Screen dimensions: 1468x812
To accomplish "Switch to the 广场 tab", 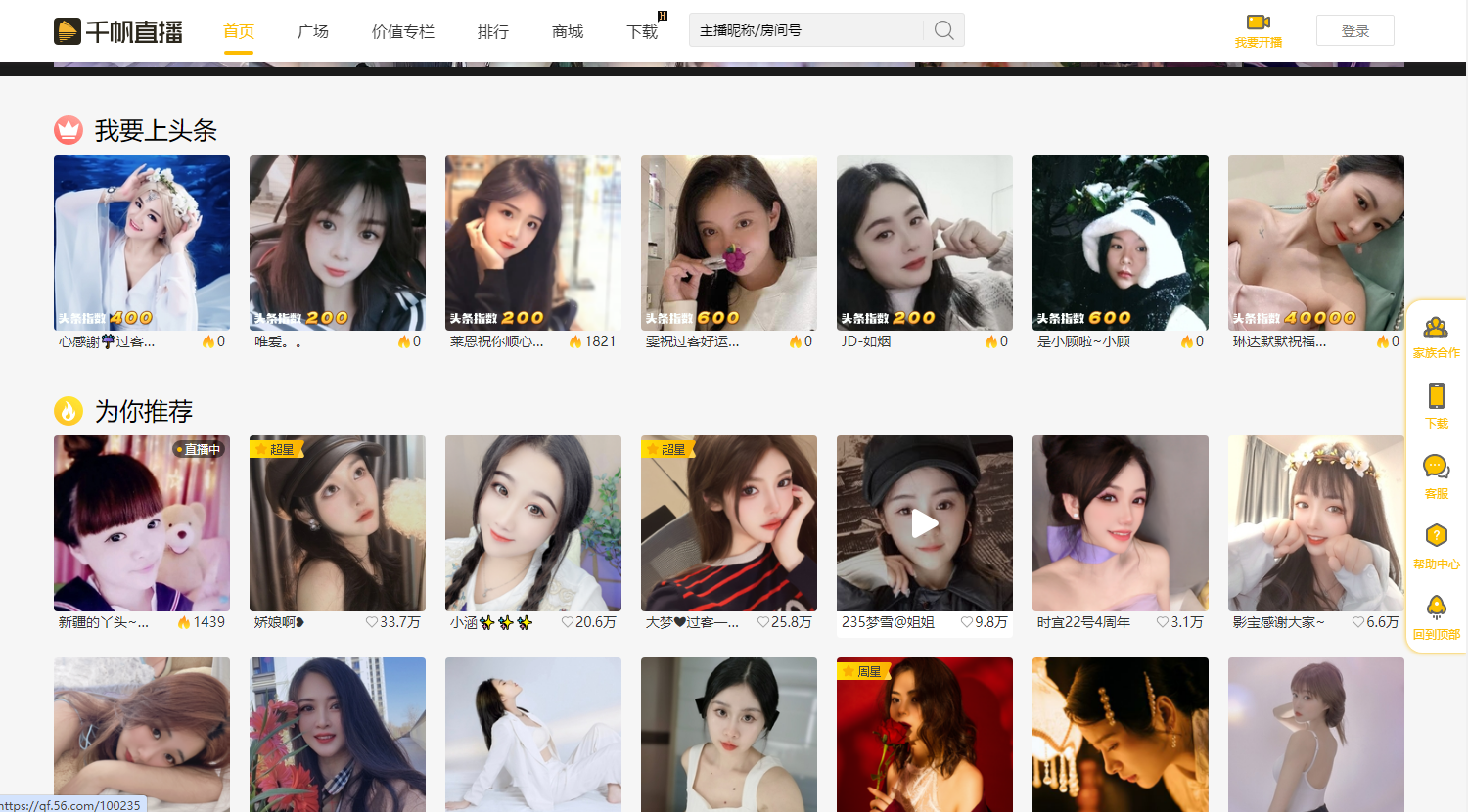I will 312,31.
